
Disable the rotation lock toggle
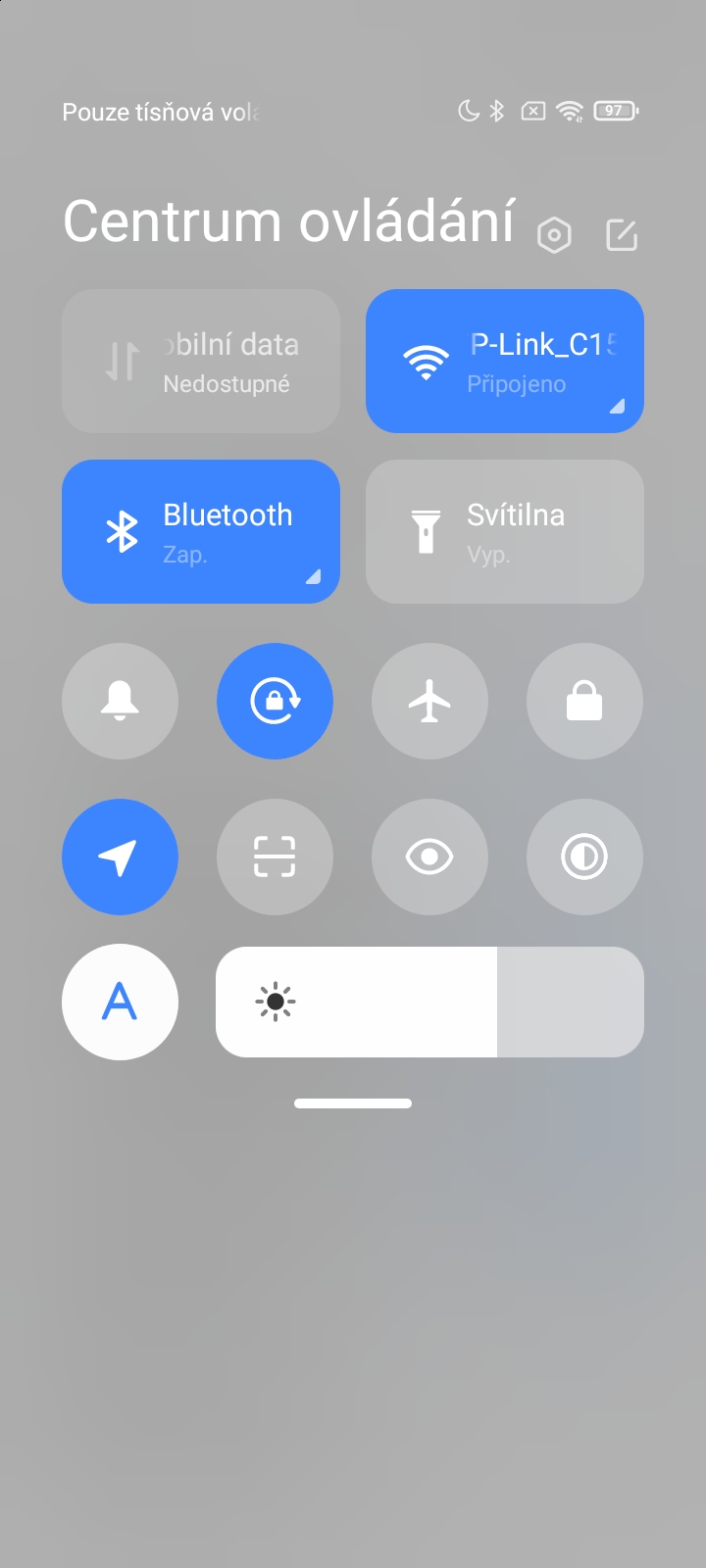click(x=275, y=701)
